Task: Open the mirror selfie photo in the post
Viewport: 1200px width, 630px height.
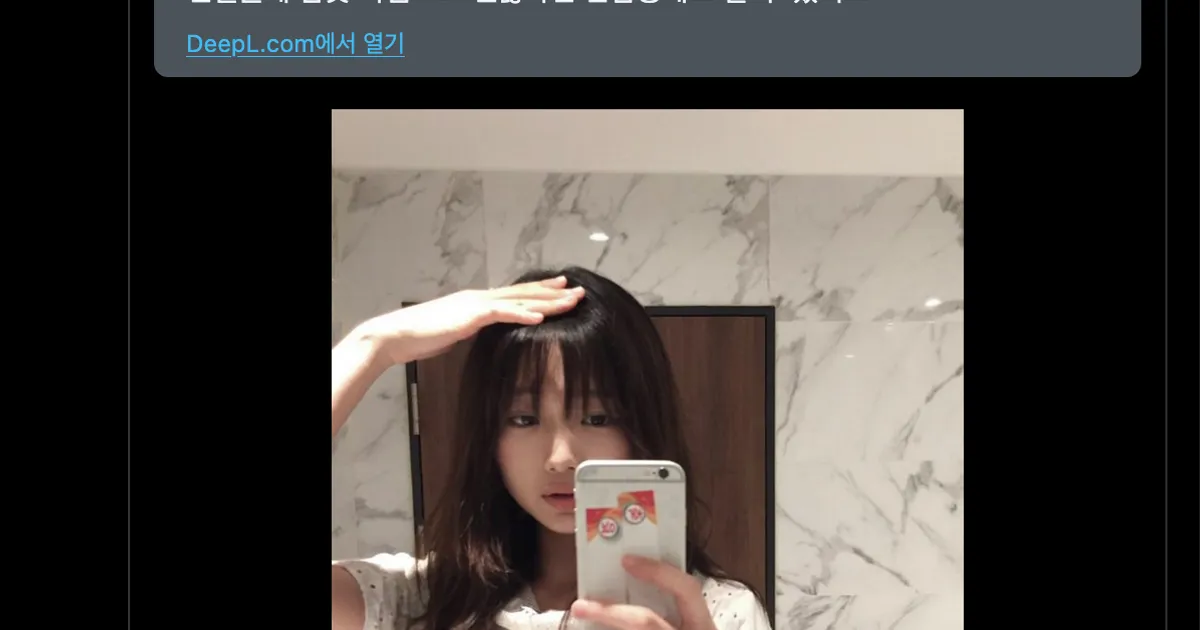Action: click(x=647, y=370)
